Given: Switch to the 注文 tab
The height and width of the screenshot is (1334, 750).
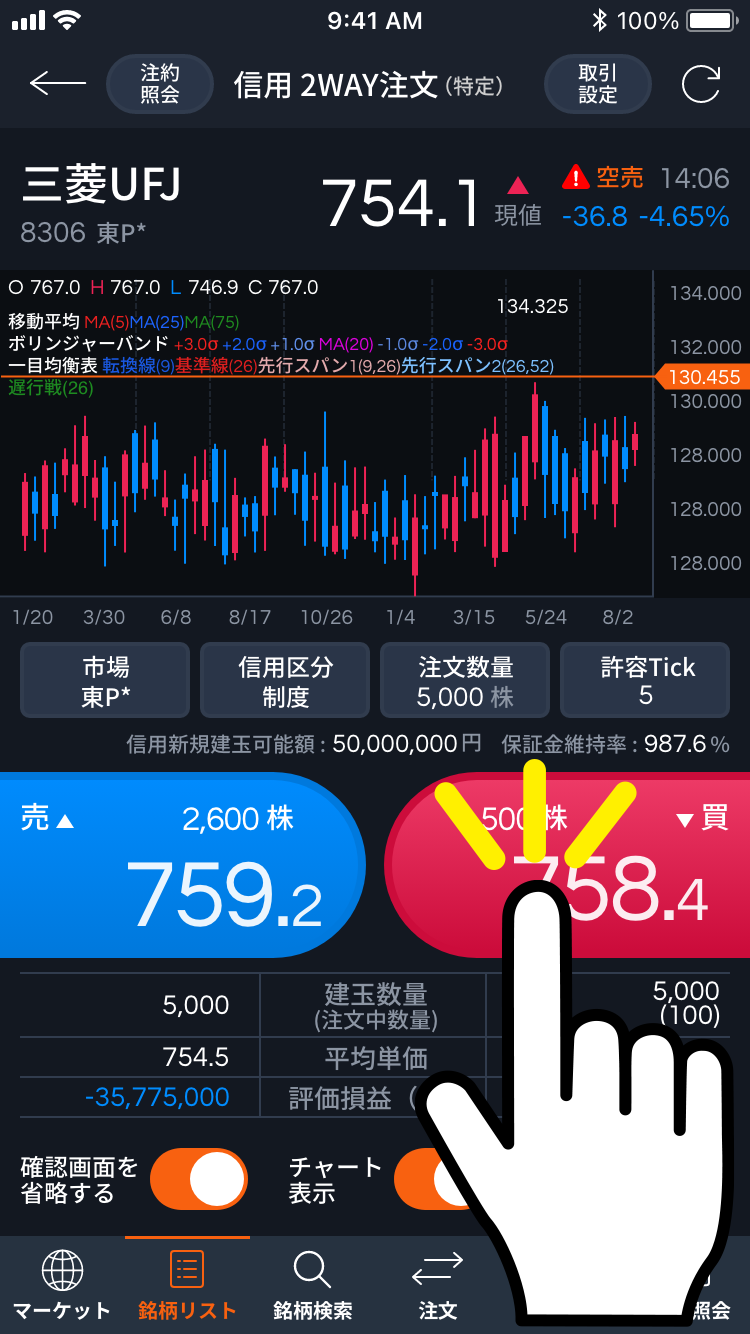Looking at the screenshot, I should 437,1285.
